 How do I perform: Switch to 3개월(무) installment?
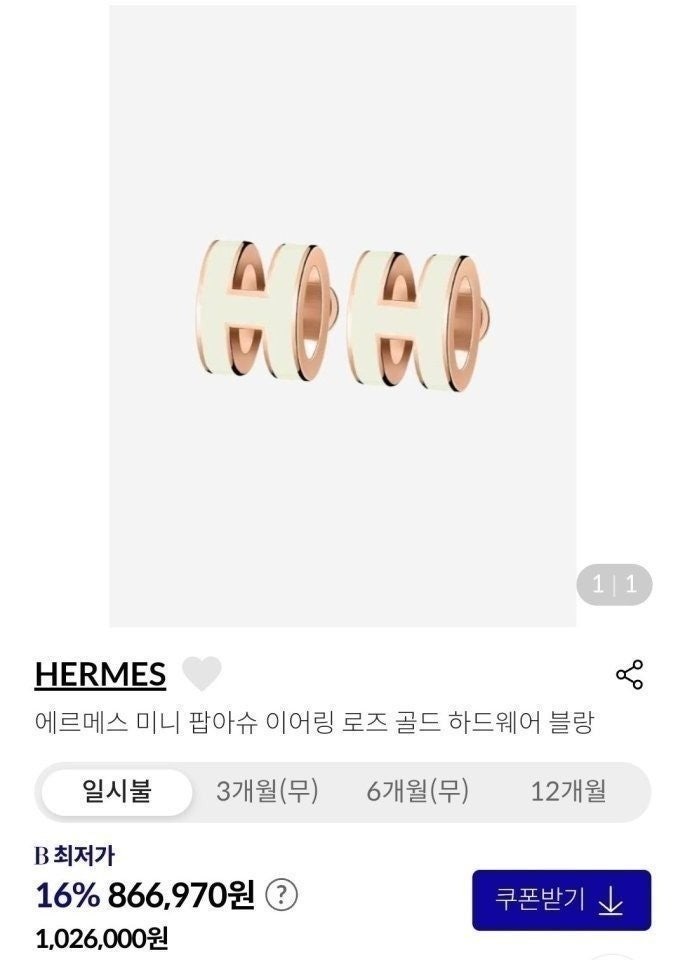tap(267, 792)
